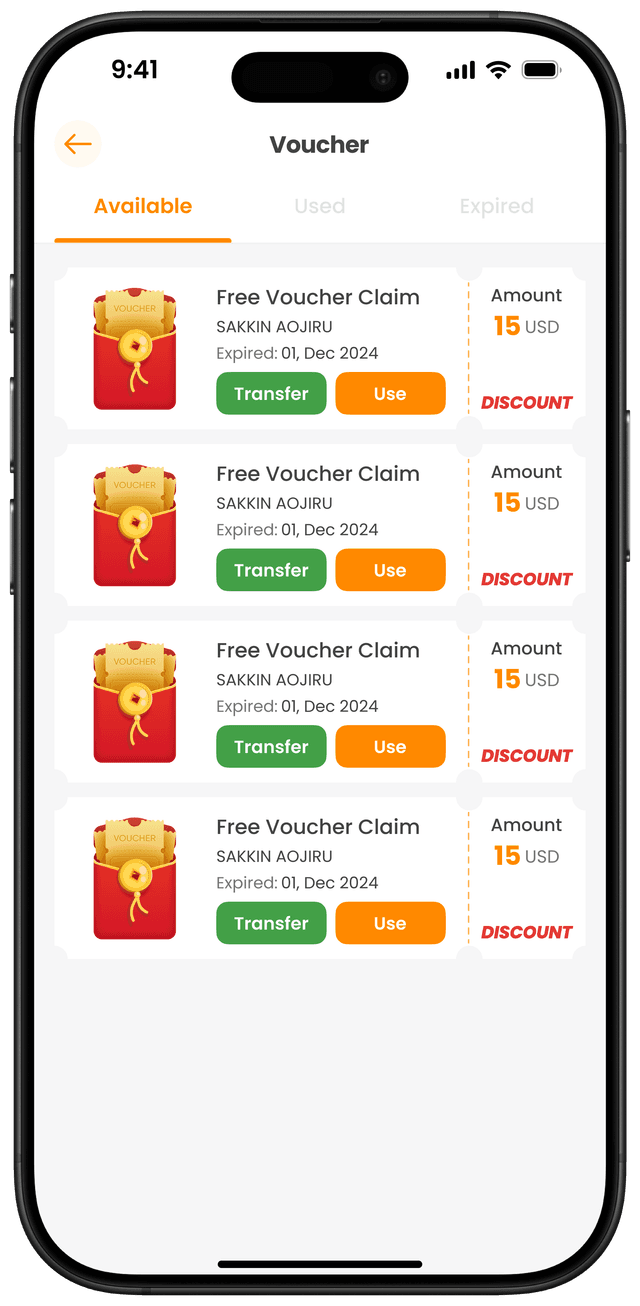Transfer the second voucher in the list

point(271,571)
